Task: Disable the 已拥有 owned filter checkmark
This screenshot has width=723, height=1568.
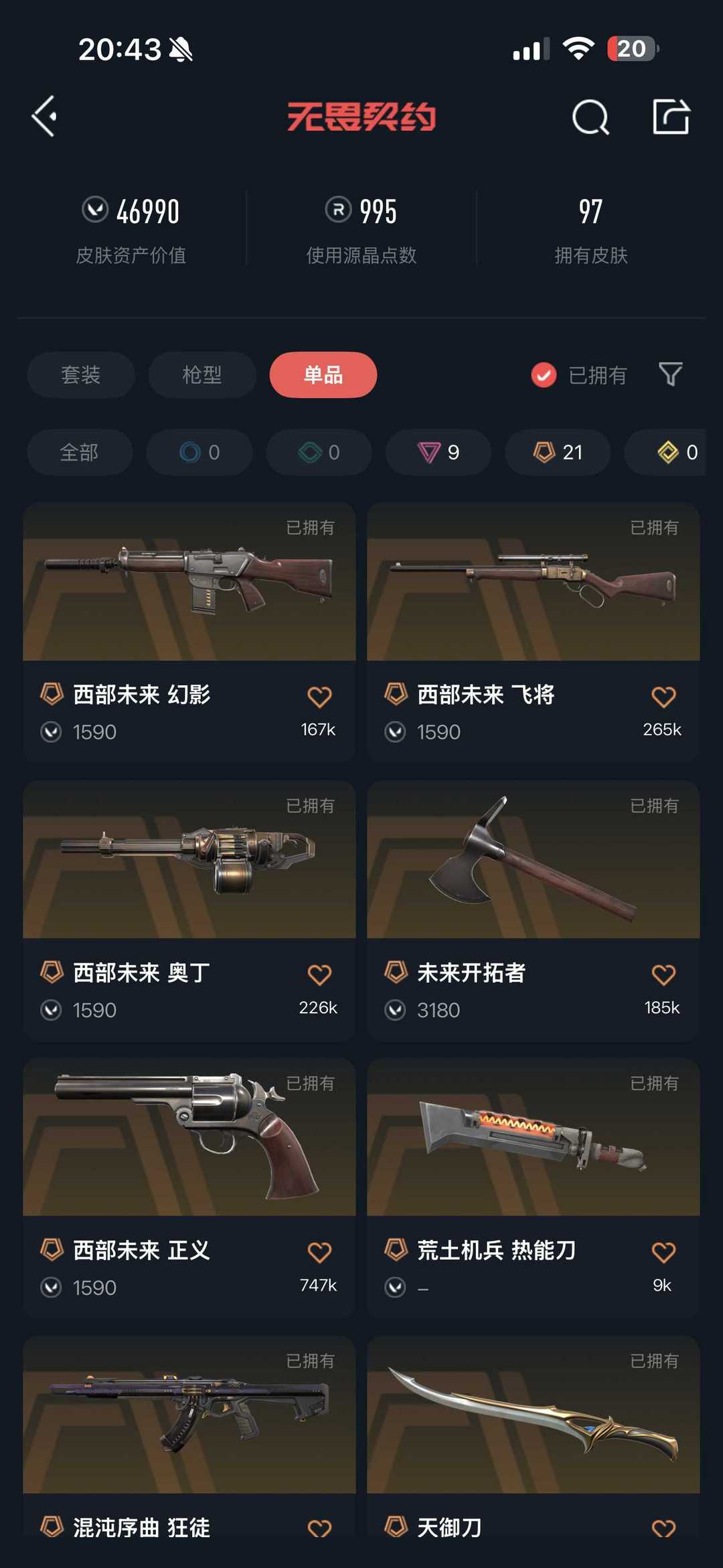Action: click(543, 375)
